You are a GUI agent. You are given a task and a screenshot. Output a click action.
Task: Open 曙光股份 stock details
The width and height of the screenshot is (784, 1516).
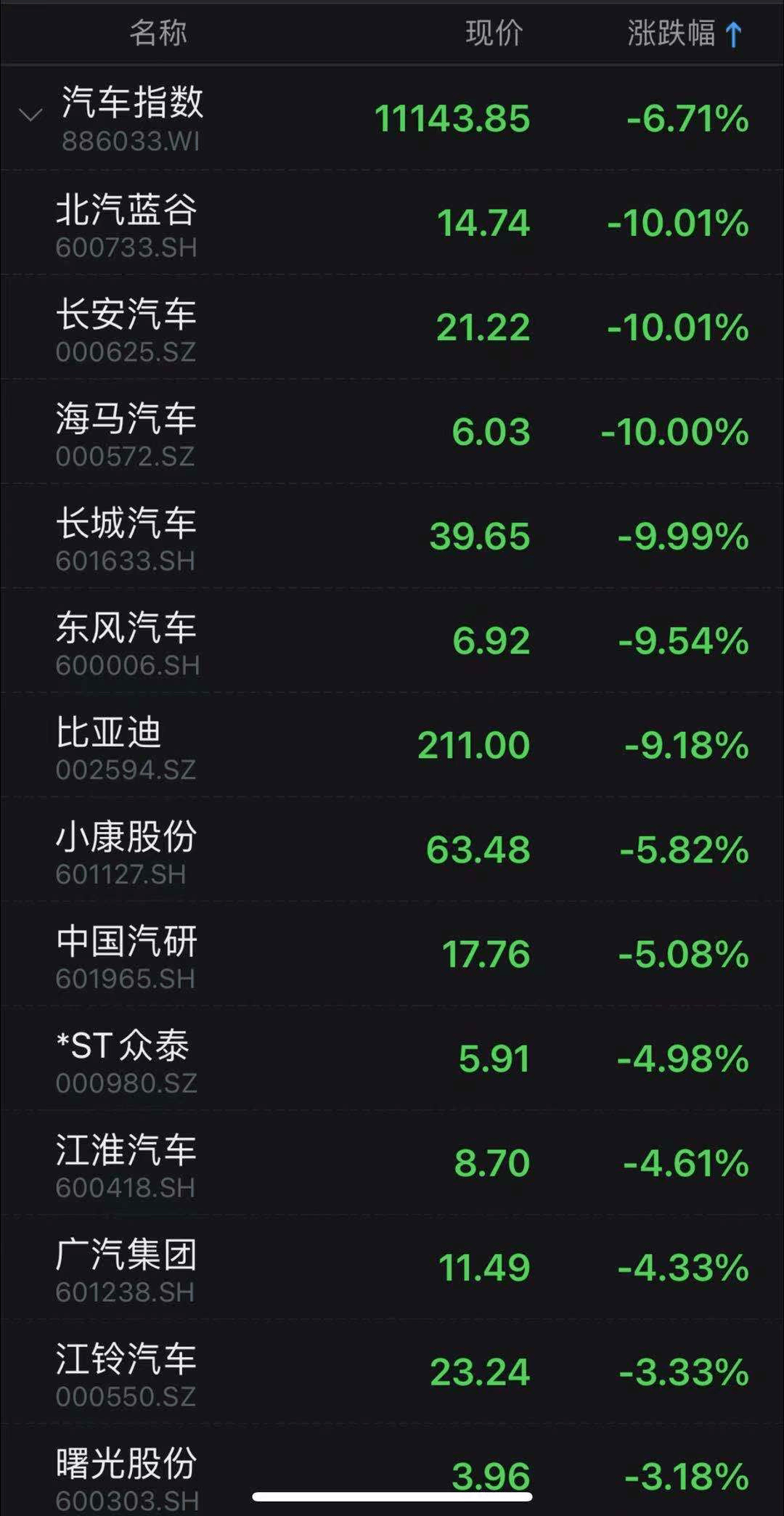click(x=392, y=1471)
